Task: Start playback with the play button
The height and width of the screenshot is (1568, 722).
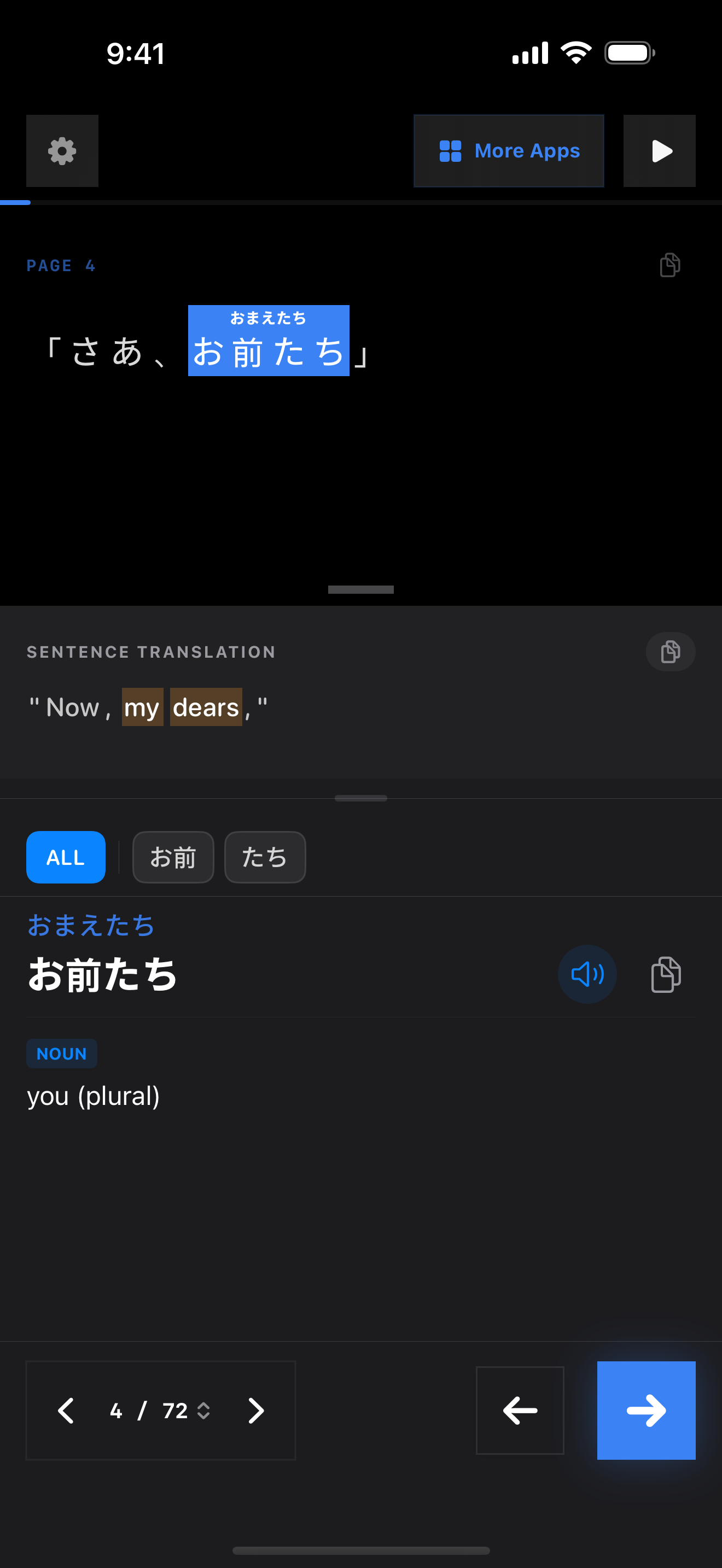Action: coord(659,151)
